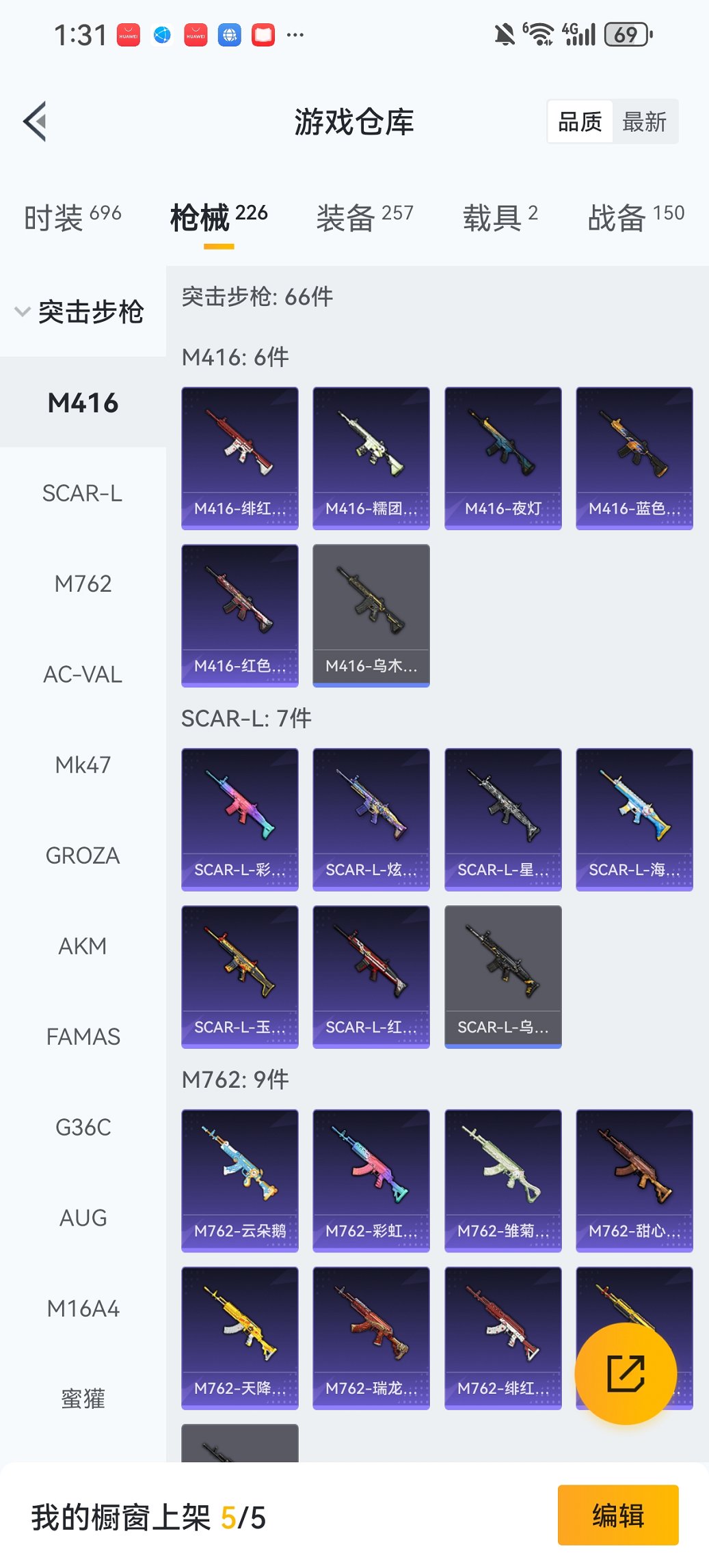Switch to the 载具 tab

coord(500,218)
